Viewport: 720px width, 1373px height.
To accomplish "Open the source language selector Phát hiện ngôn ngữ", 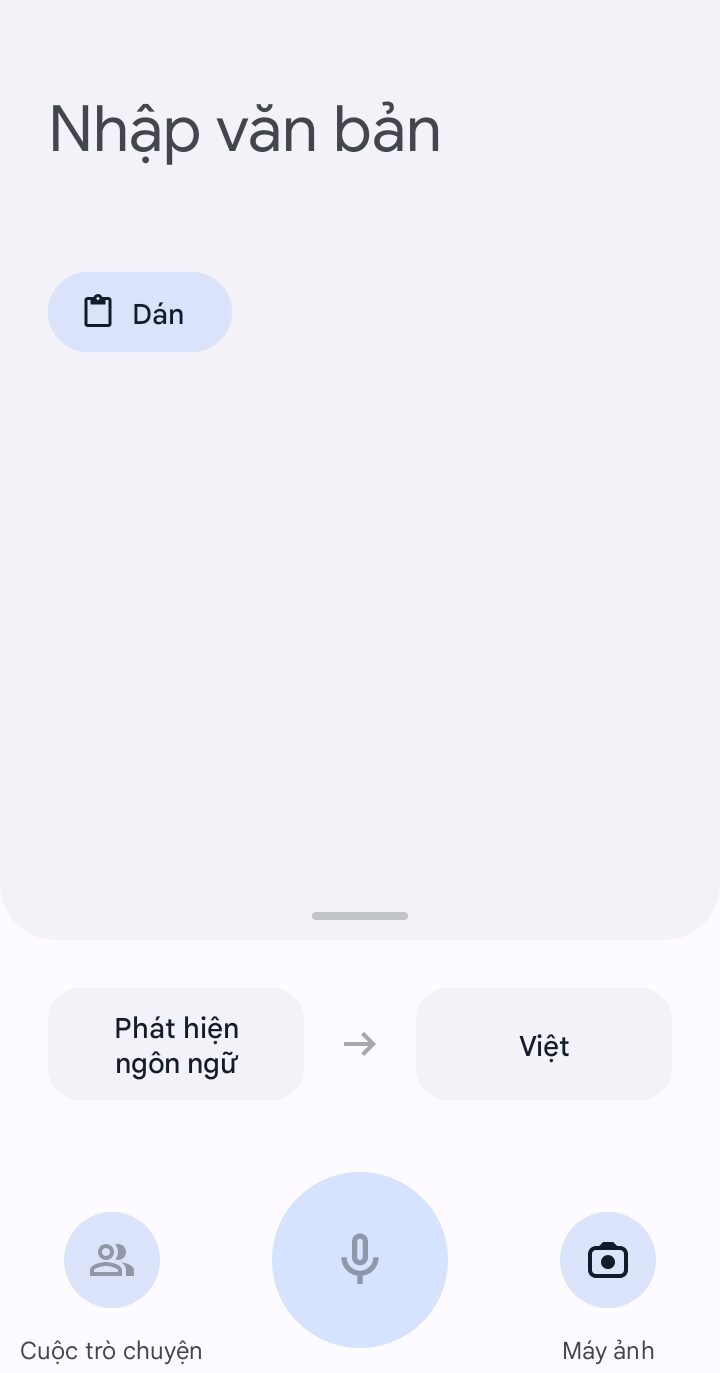I will pos(176,1044).
